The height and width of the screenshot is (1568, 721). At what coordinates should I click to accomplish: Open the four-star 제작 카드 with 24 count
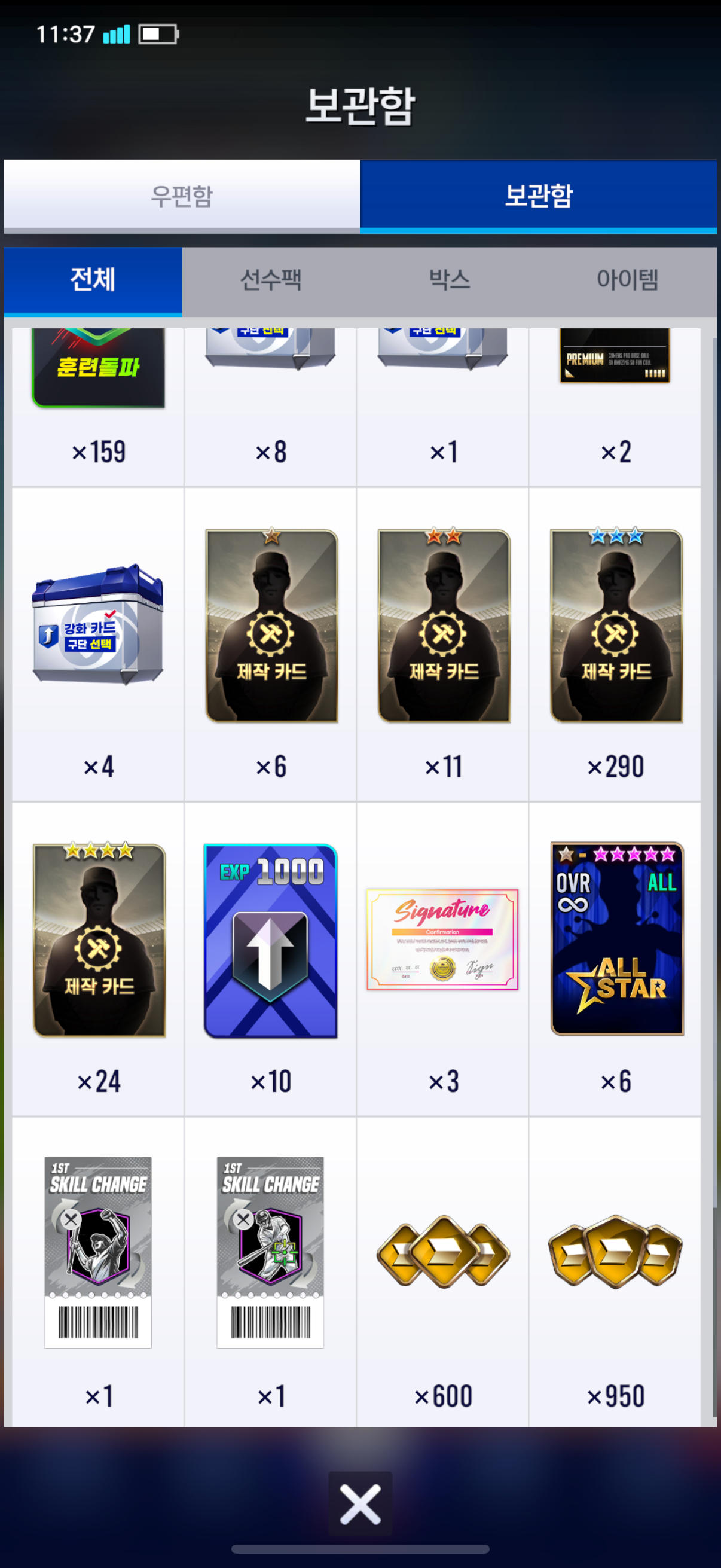98,959
